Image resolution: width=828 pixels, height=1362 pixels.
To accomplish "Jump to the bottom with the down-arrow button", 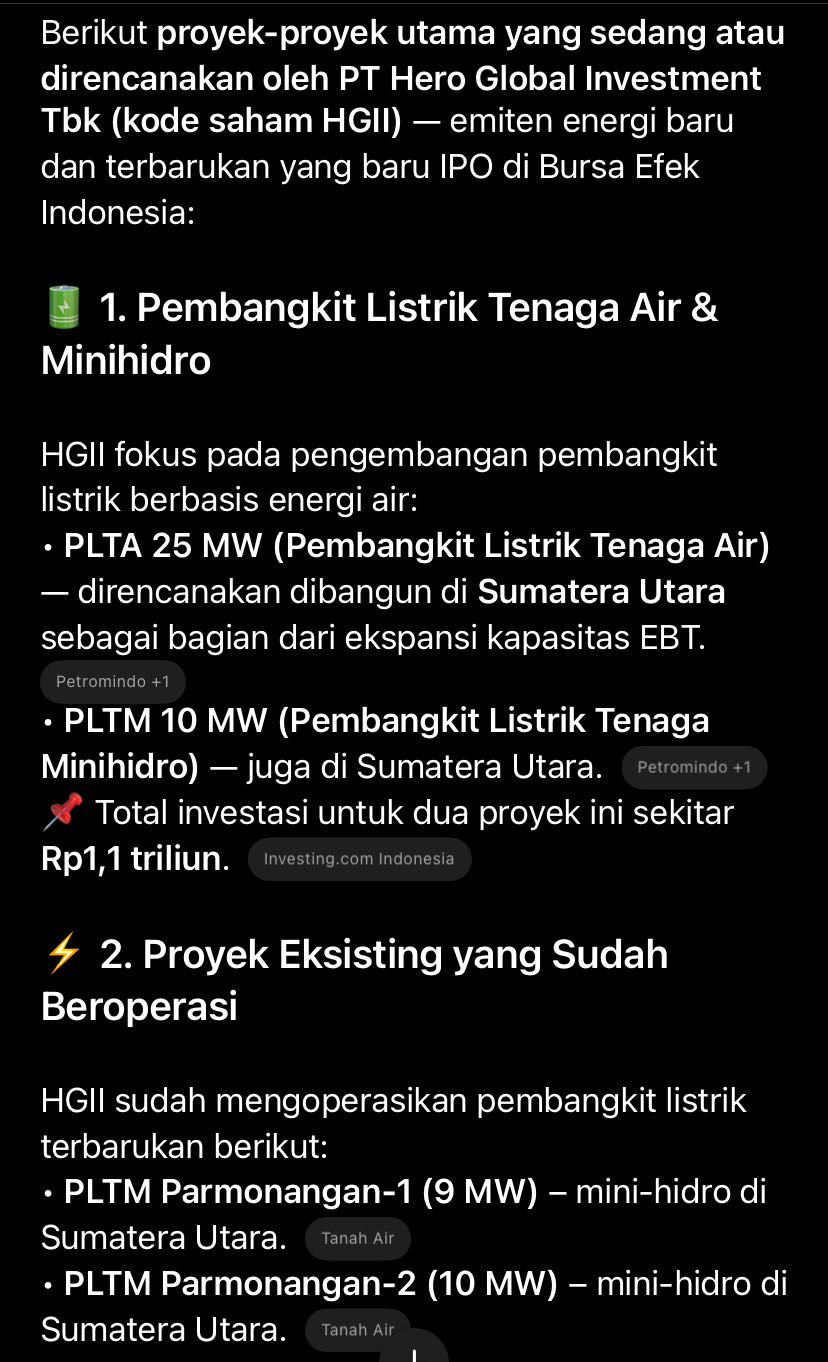I will coord(414,1350).
